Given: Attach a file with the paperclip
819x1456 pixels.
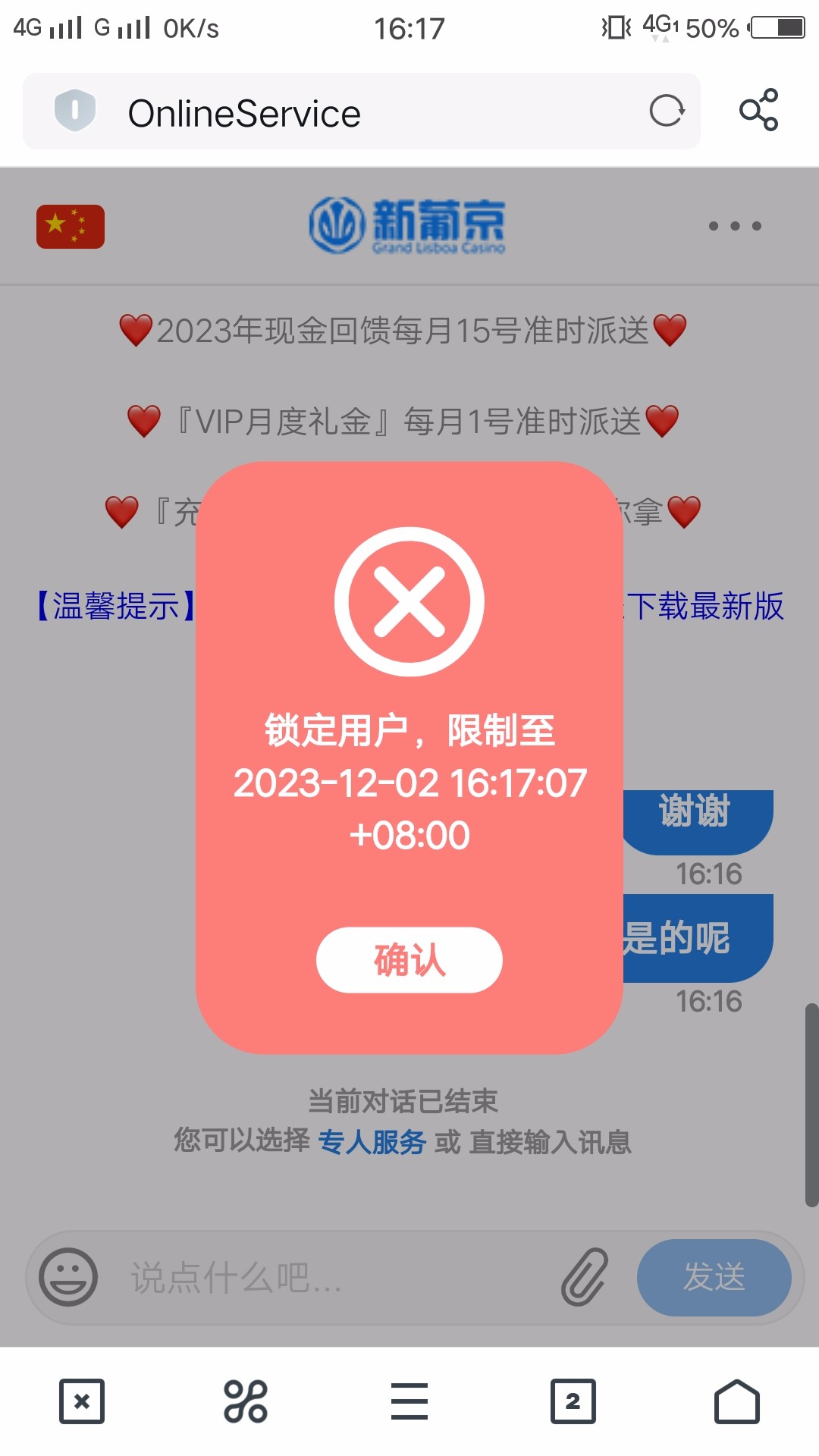Looking at the screenshot, I should 585,1277.
